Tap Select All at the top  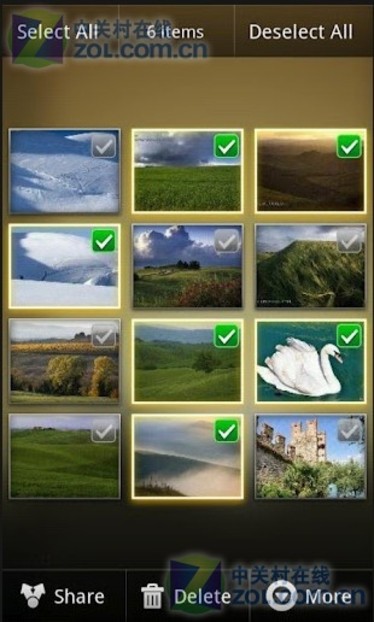58,32
